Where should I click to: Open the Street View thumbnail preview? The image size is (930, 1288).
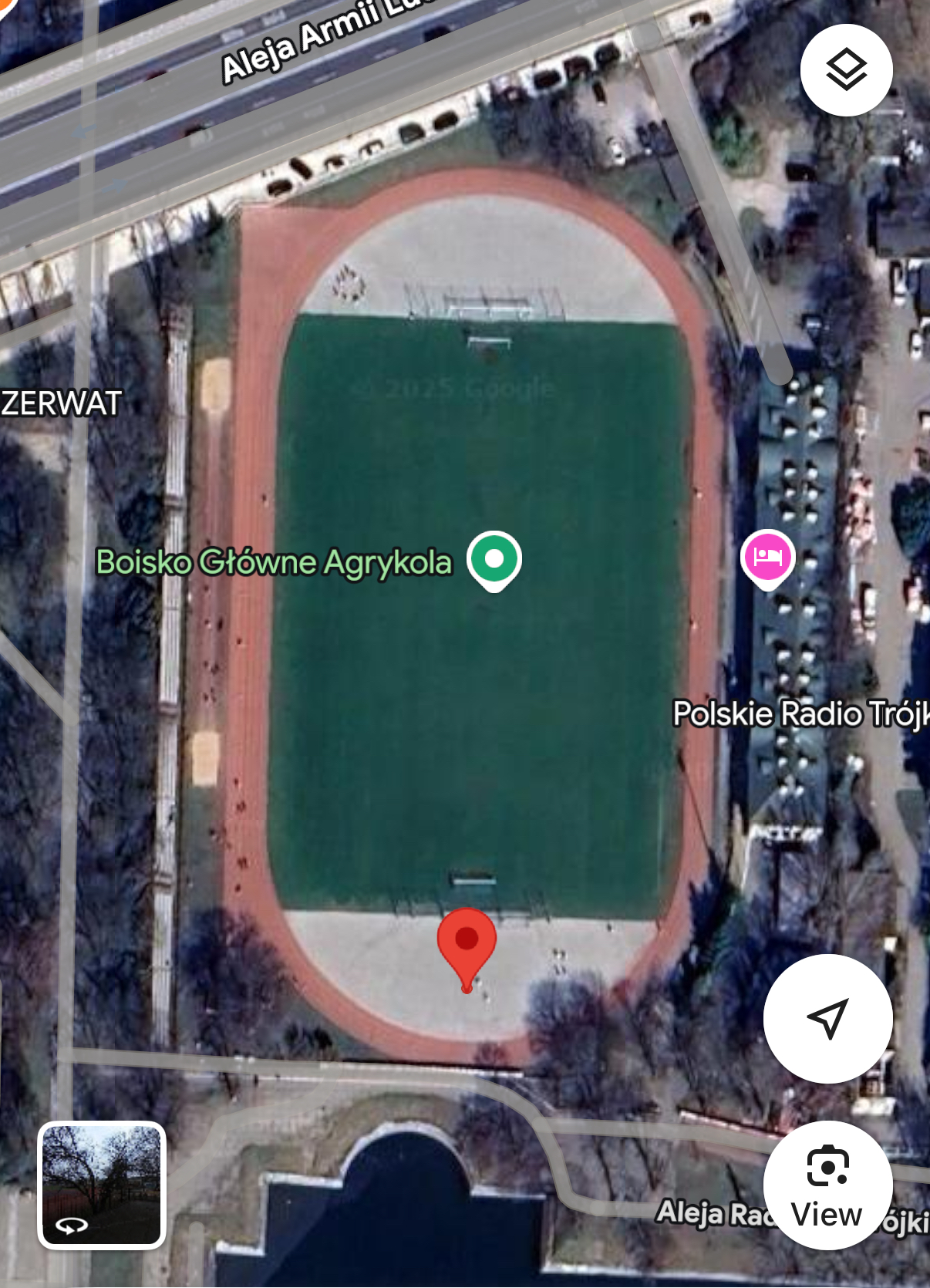[x=102, y=1185]
